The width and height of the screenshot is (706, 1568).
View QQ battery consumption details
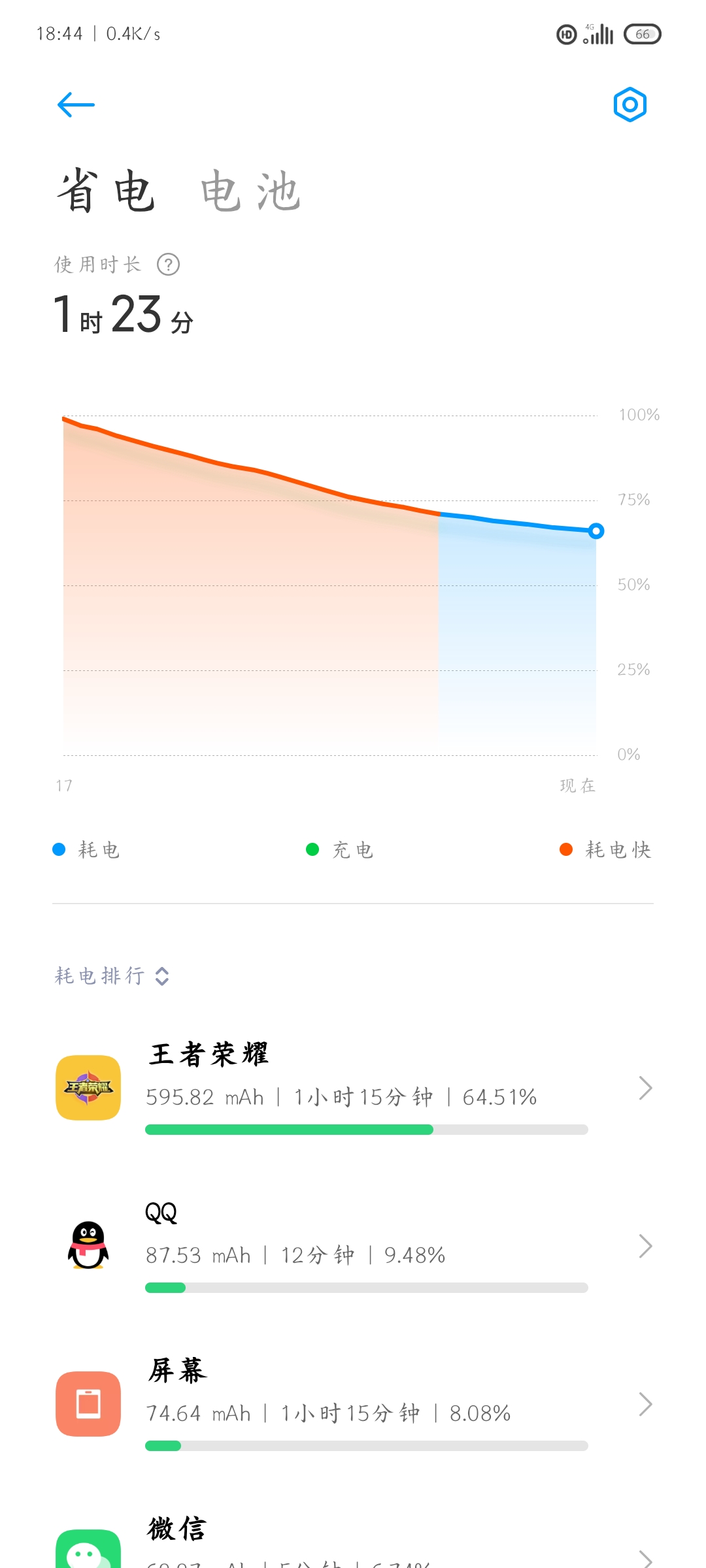point(353,1246)
